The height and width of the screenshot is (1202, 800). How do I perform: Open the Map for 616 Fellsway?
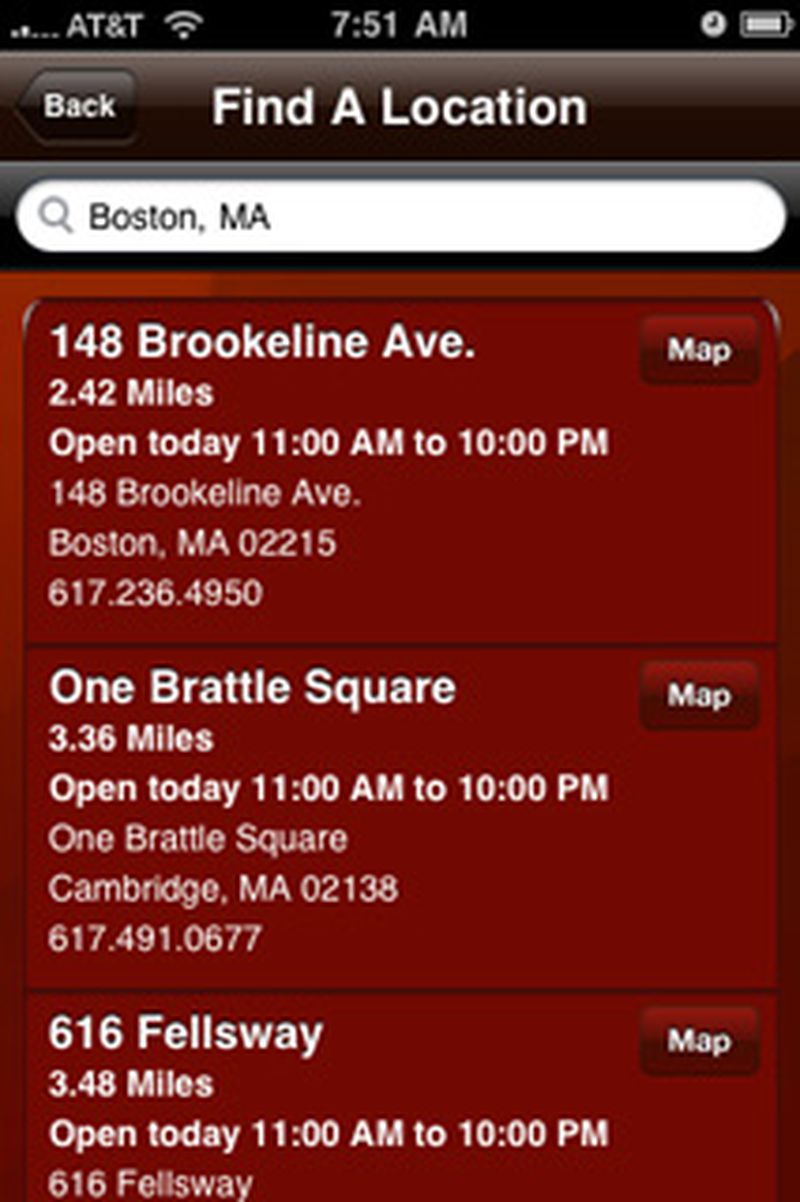point(699,1042)
